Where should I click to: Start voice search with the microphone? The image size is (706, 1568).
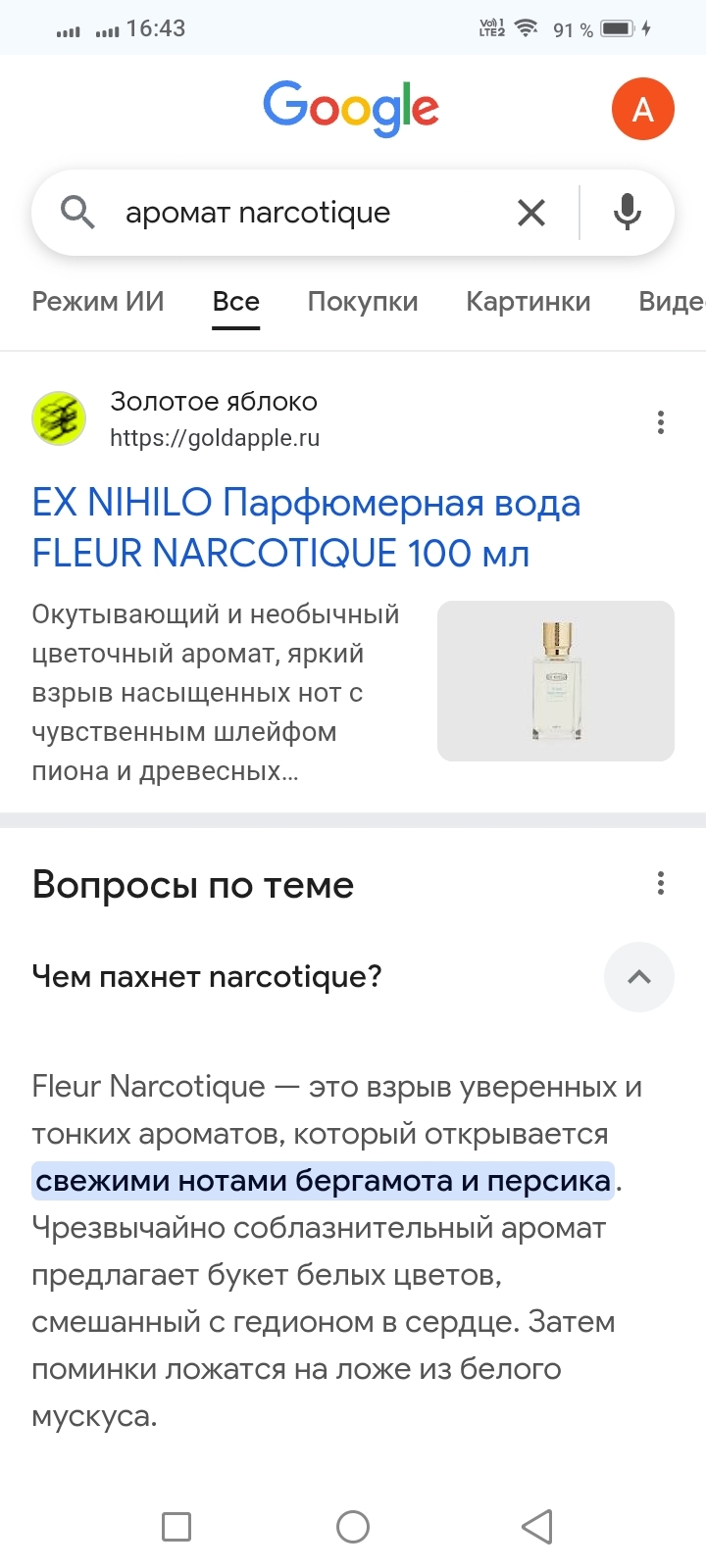click(x=627, y=213)
